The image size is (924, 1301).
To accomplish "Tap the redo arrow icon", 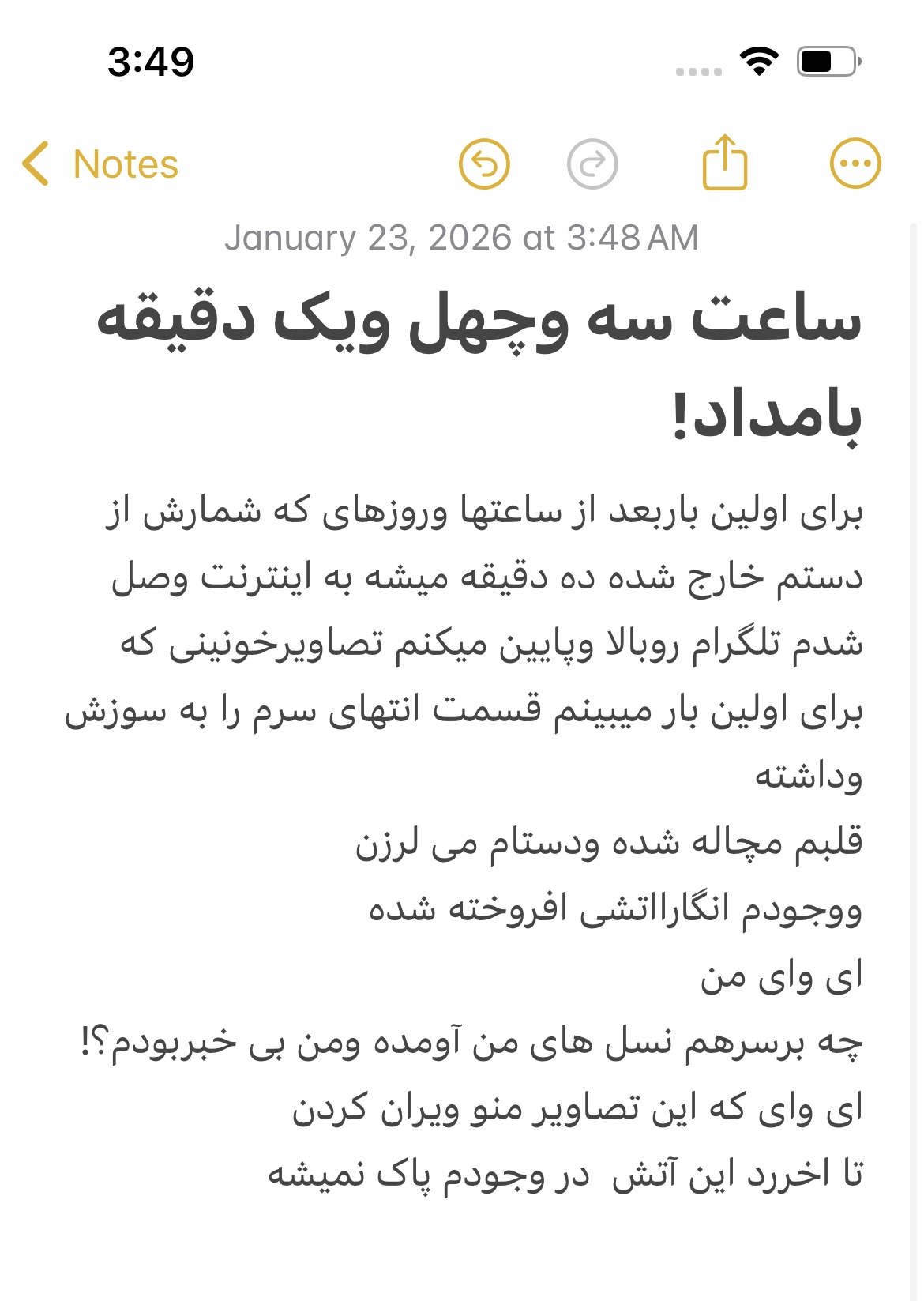I will pos(592,164).
